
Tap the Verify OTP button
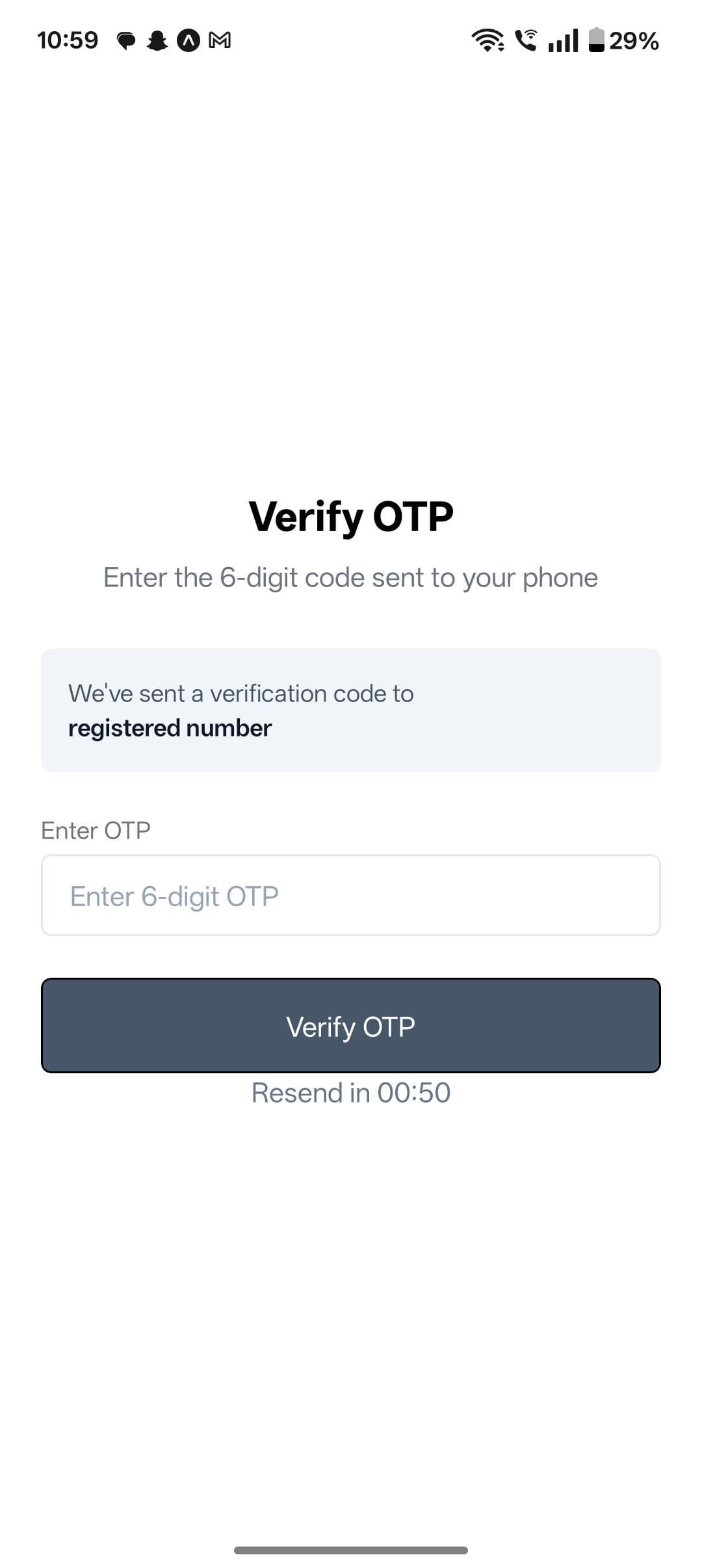(x=351, y=1025)
